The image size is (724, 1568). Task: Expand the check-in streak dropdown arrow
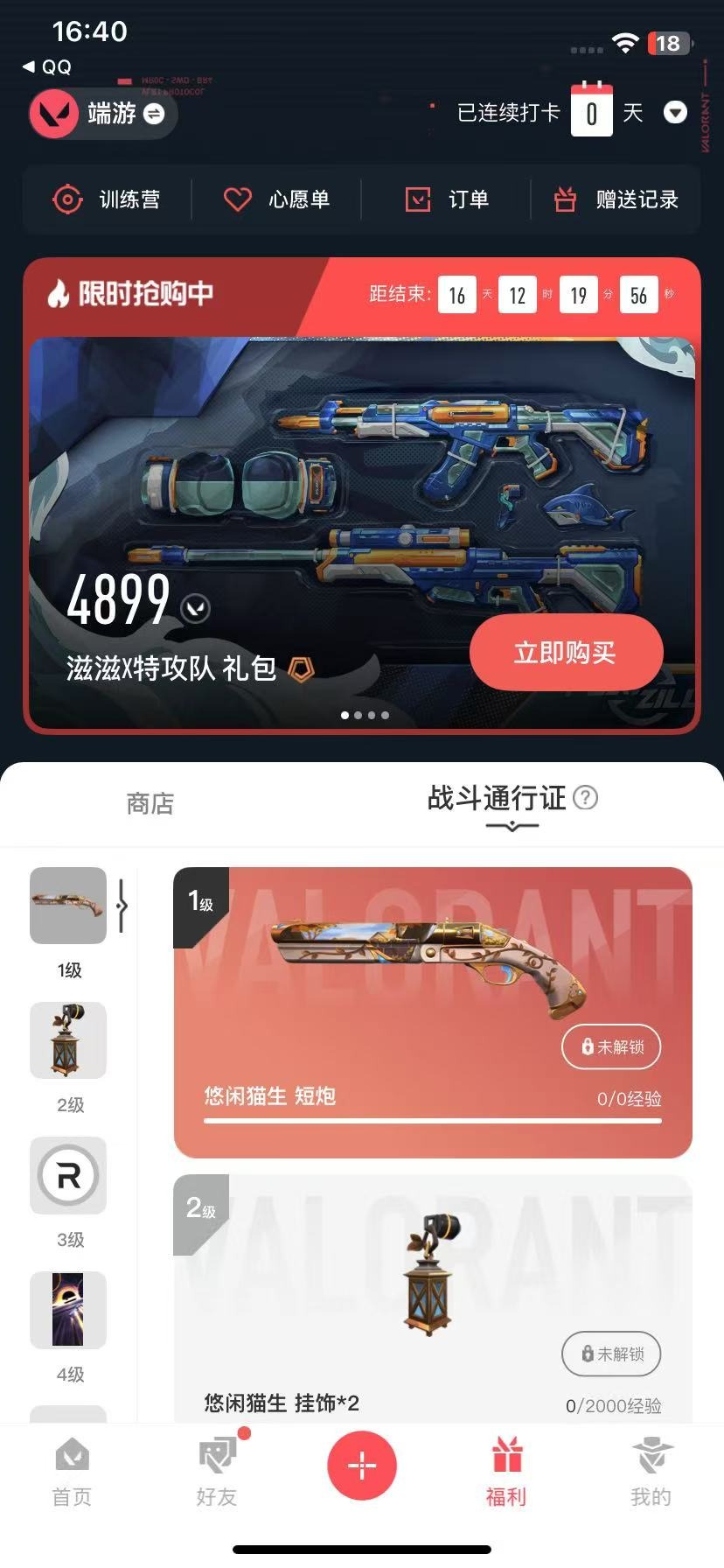[675, 113]
